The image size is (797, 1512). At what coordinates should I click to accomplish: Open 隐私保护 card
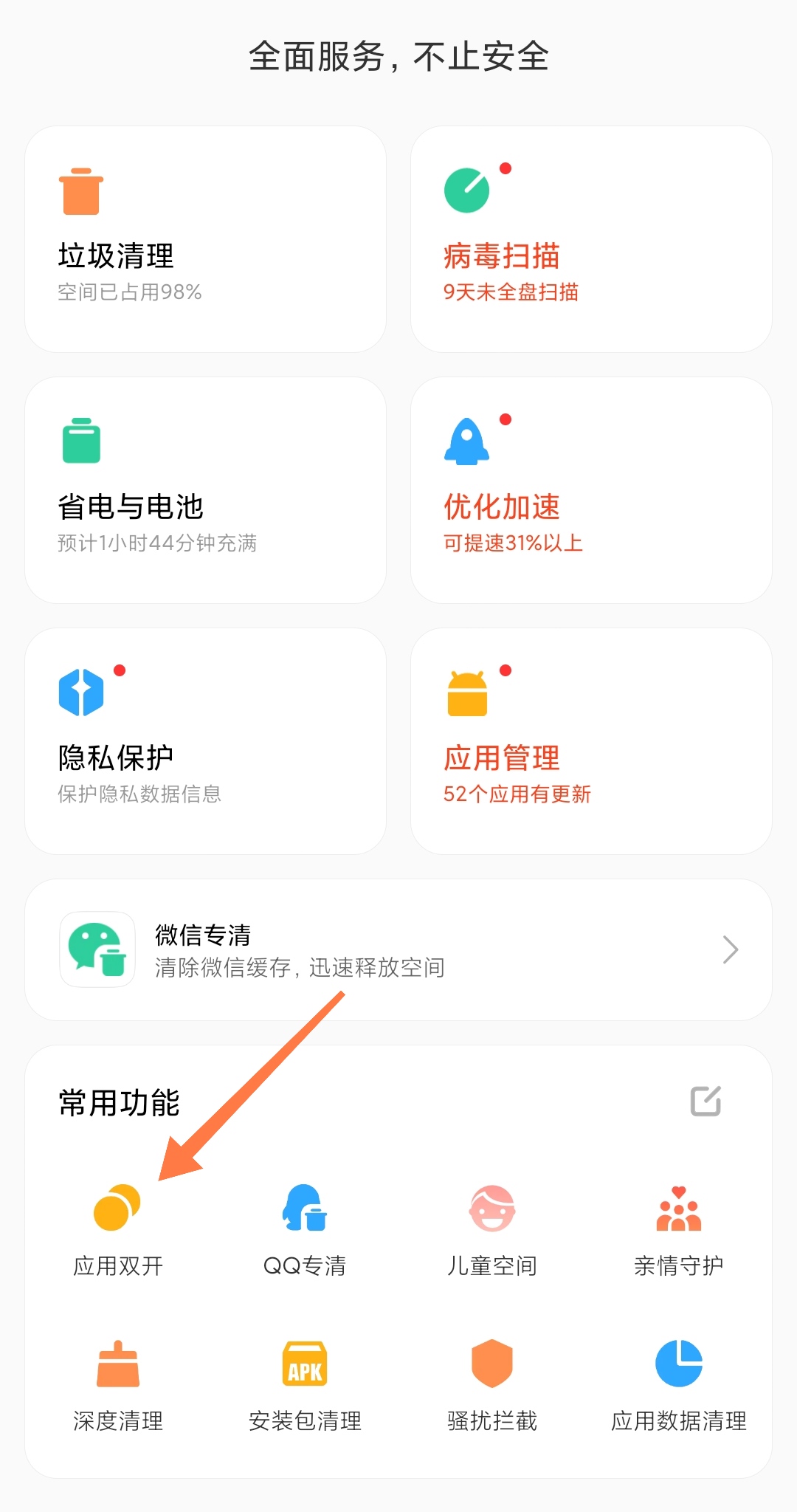(205, 741)
